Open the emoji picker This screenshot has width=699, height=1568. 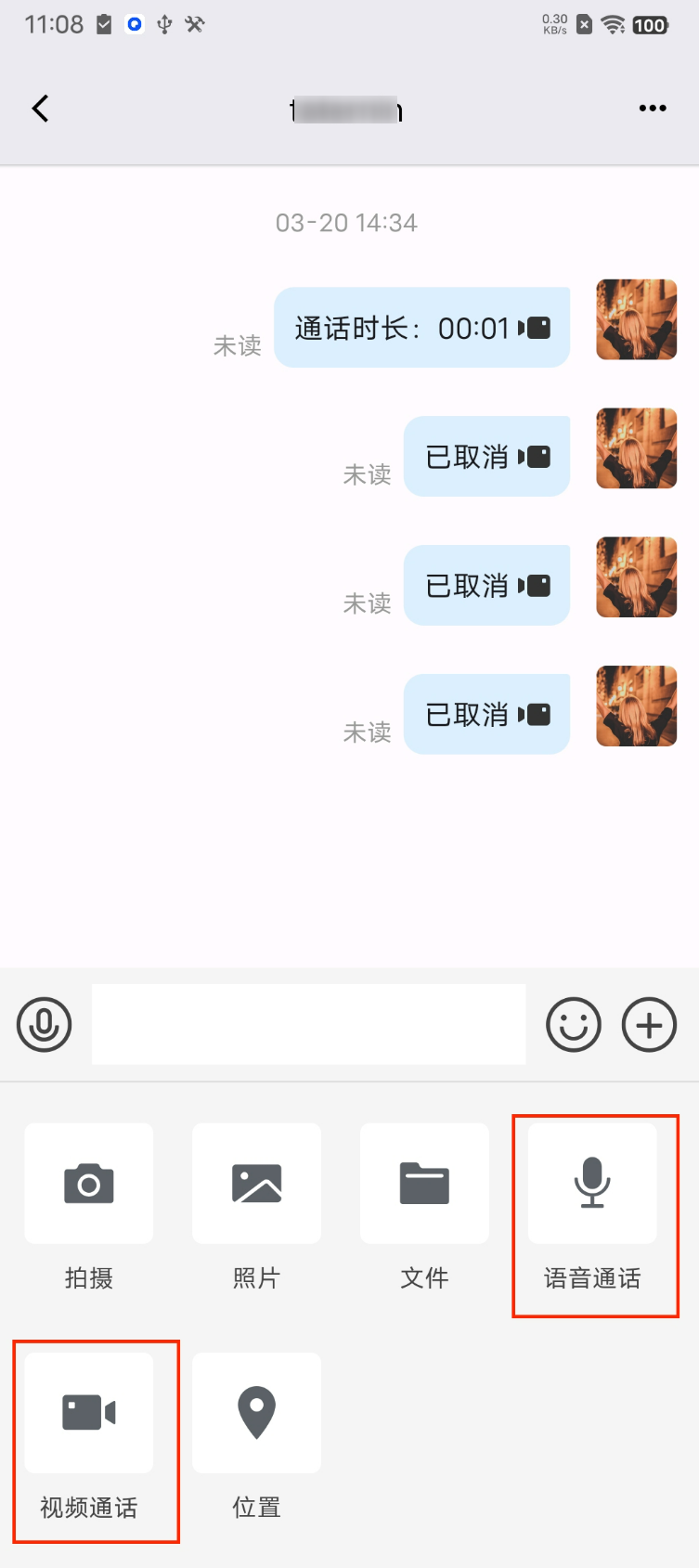pyautogui.click(x=573, y=1025)
